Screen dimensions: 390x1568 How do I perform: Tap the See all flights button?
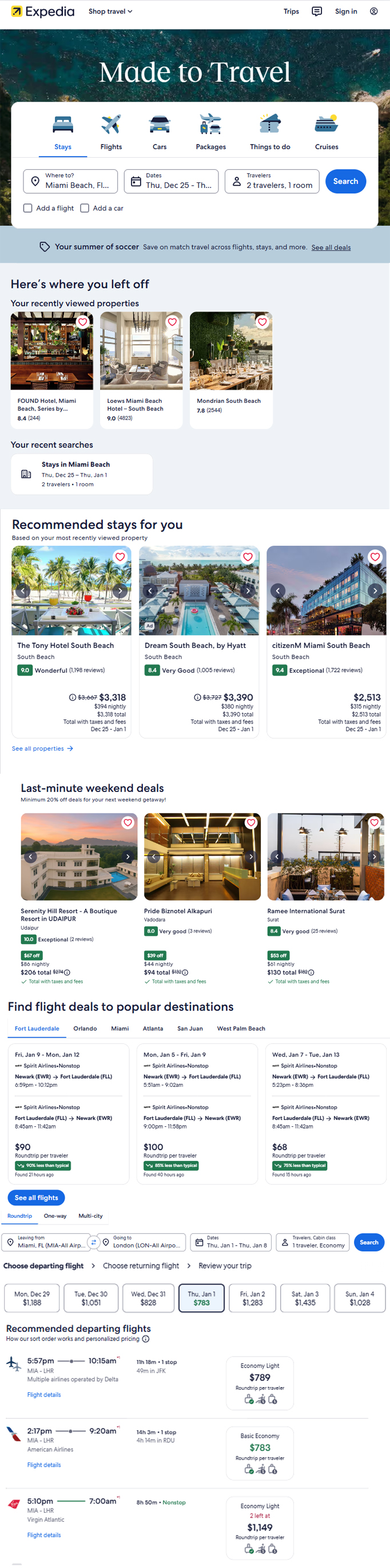36,1198
